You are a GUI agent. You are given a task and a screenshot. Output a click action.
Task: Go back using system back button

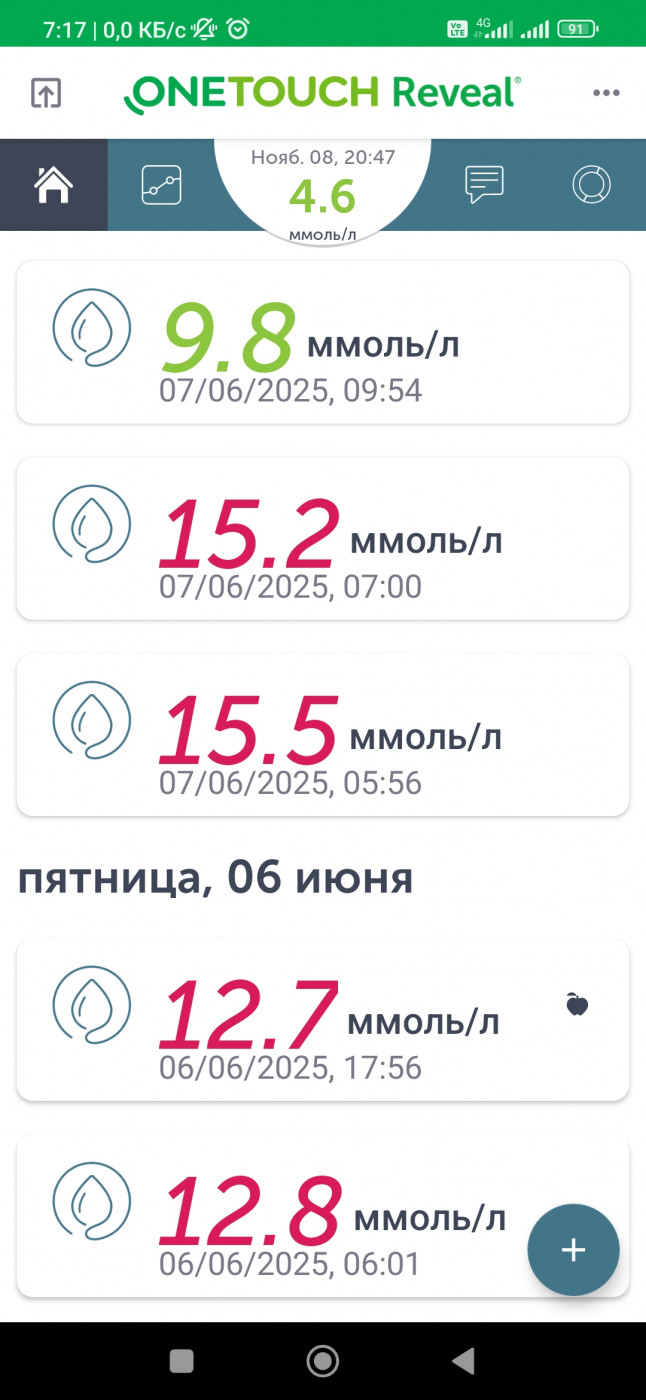coord(462,1360)
